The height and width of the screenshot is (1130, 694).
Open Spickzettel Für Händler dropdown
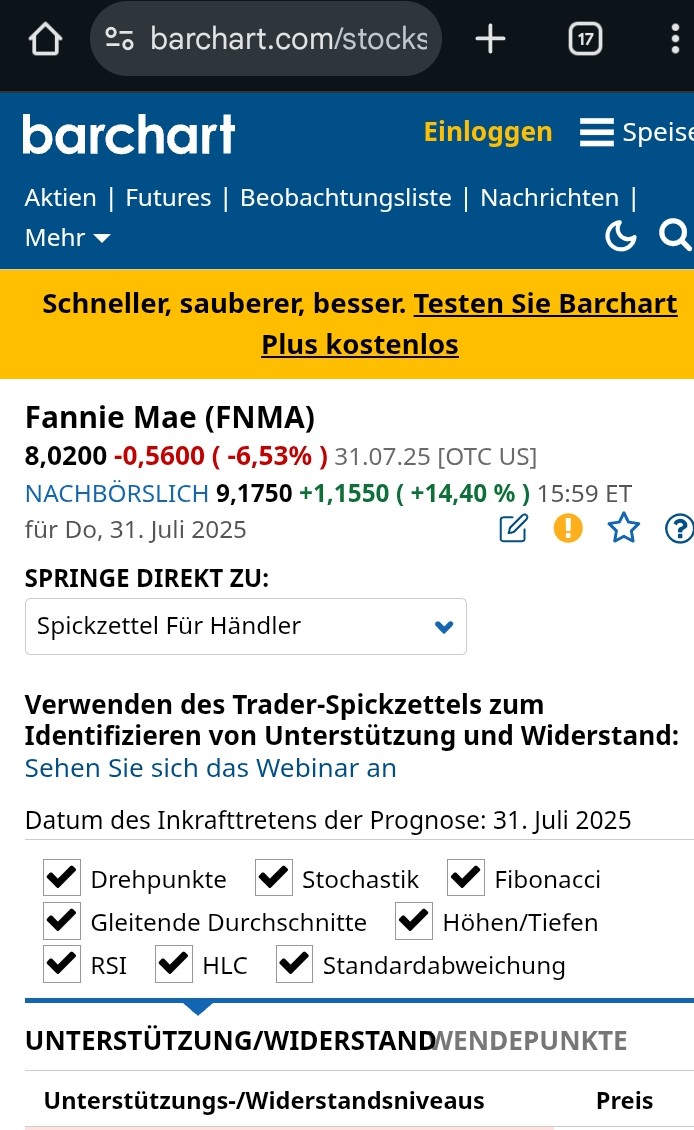pos(245,627)
